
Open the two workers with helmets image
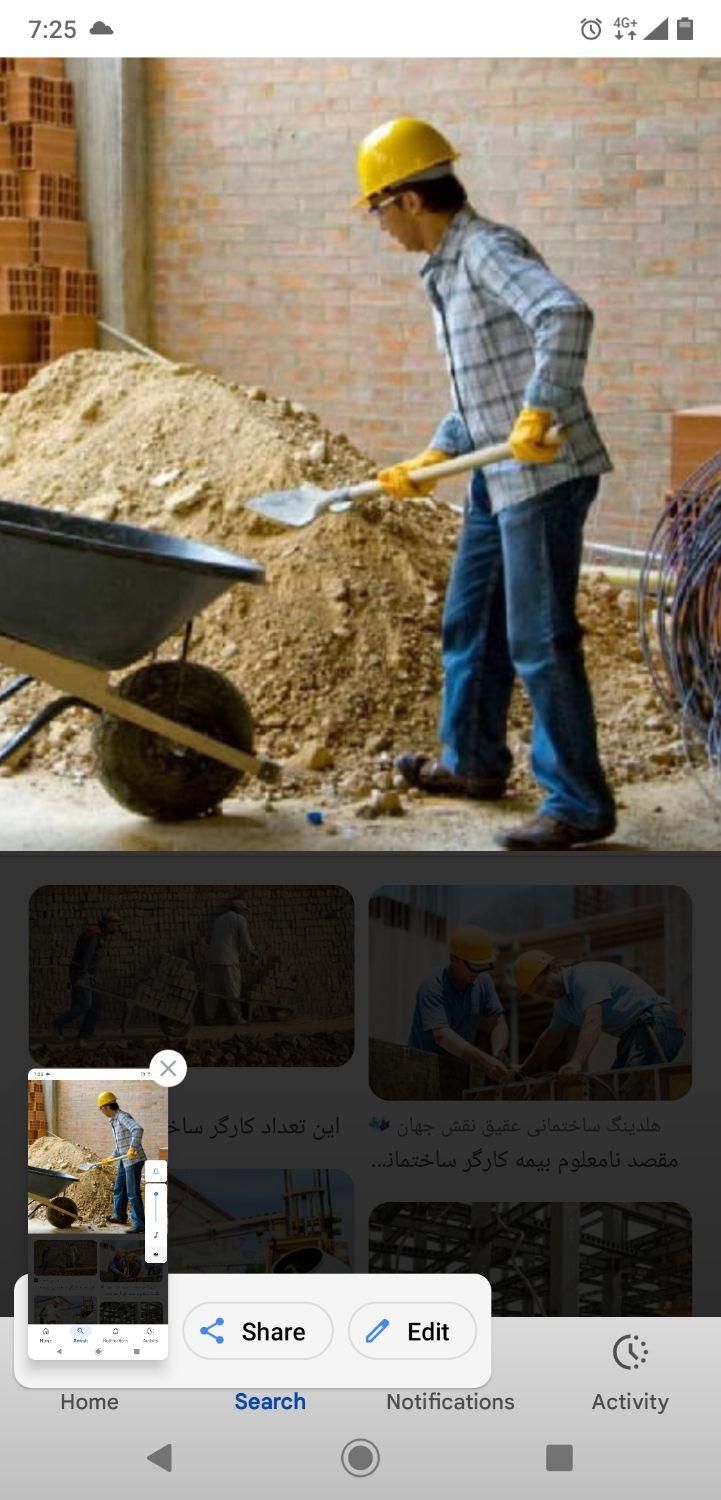(530, 992)
